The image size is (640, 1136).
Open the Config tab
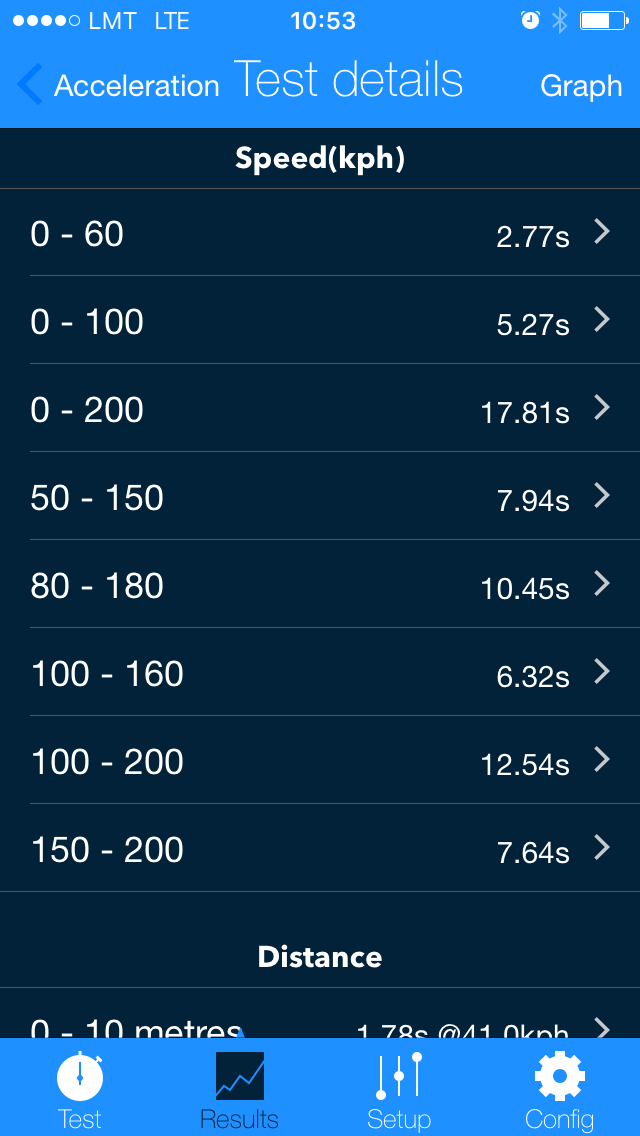(x=559, y=1088)
